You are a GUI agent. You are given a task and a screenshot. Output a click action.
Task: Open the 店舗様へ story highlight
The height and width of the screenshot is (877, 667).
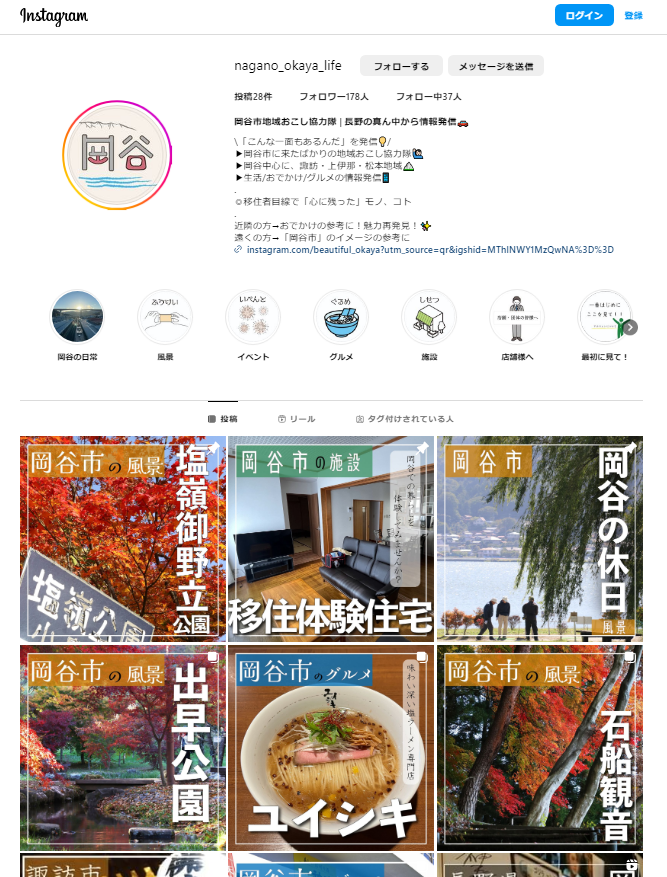(517, 317)
